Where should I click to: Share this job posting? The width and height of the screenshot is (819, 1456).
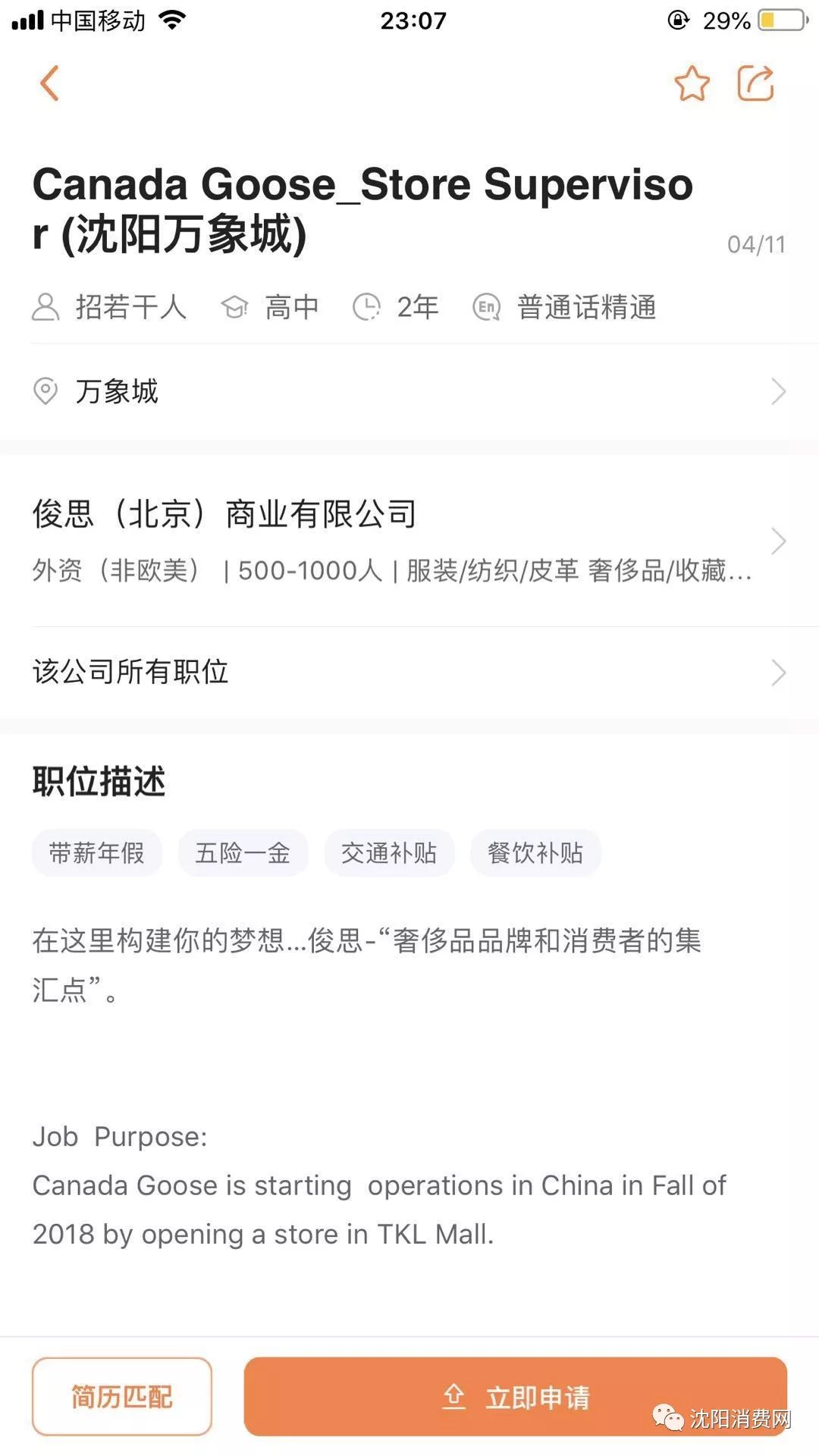click(755, 83)
